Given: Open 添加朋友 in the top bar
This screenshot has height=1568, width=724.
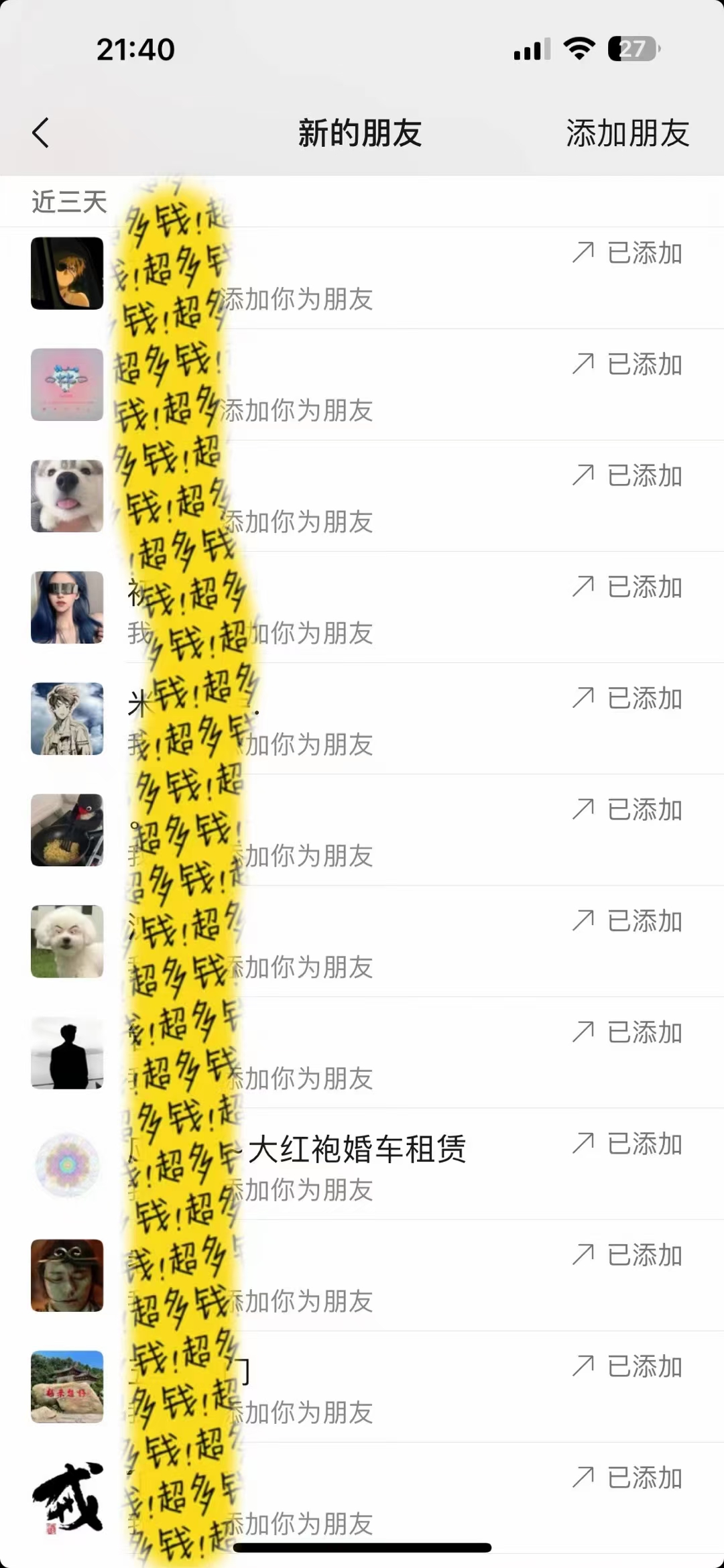Looking at the screenshot, I should coord(627,133).
